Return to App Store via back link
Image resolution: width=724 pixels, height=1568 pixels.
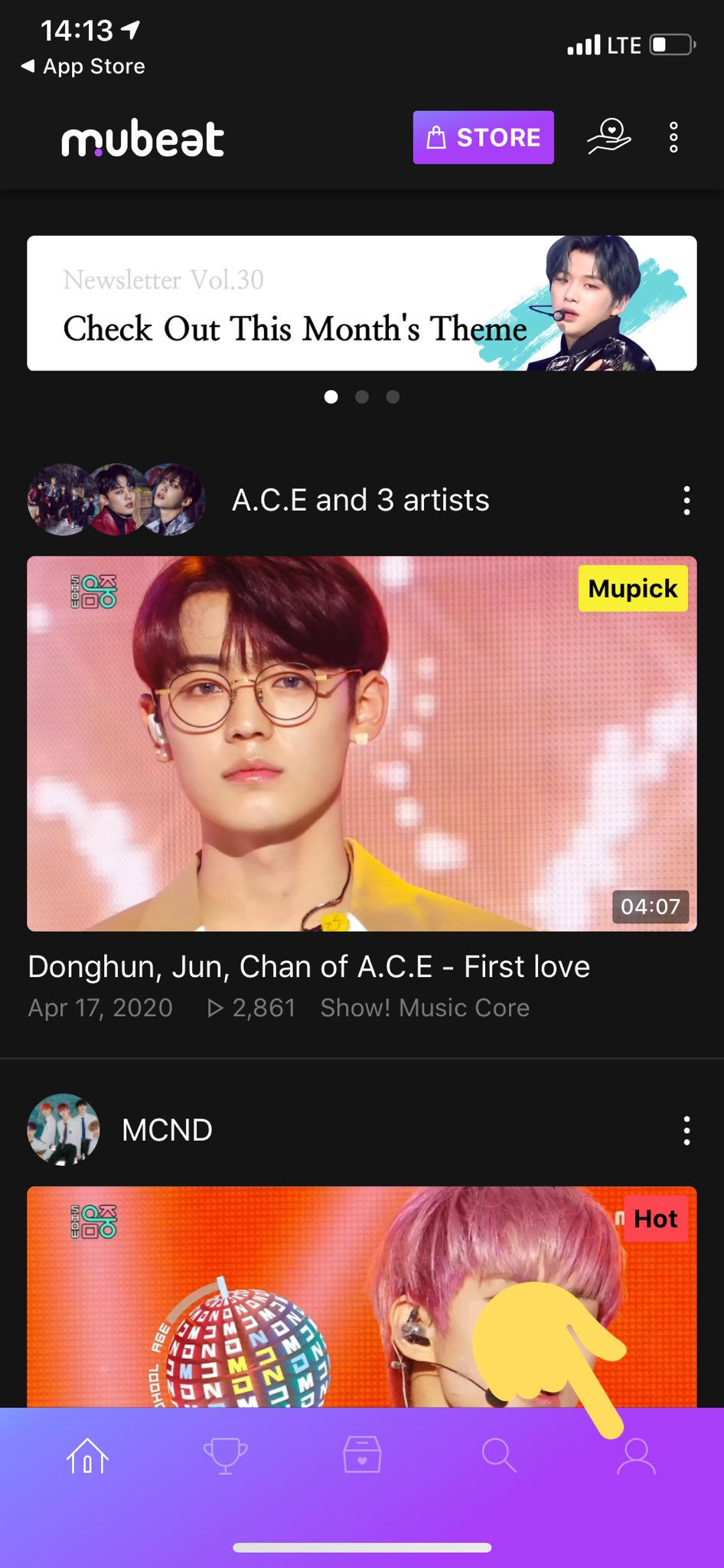(83, 67)
